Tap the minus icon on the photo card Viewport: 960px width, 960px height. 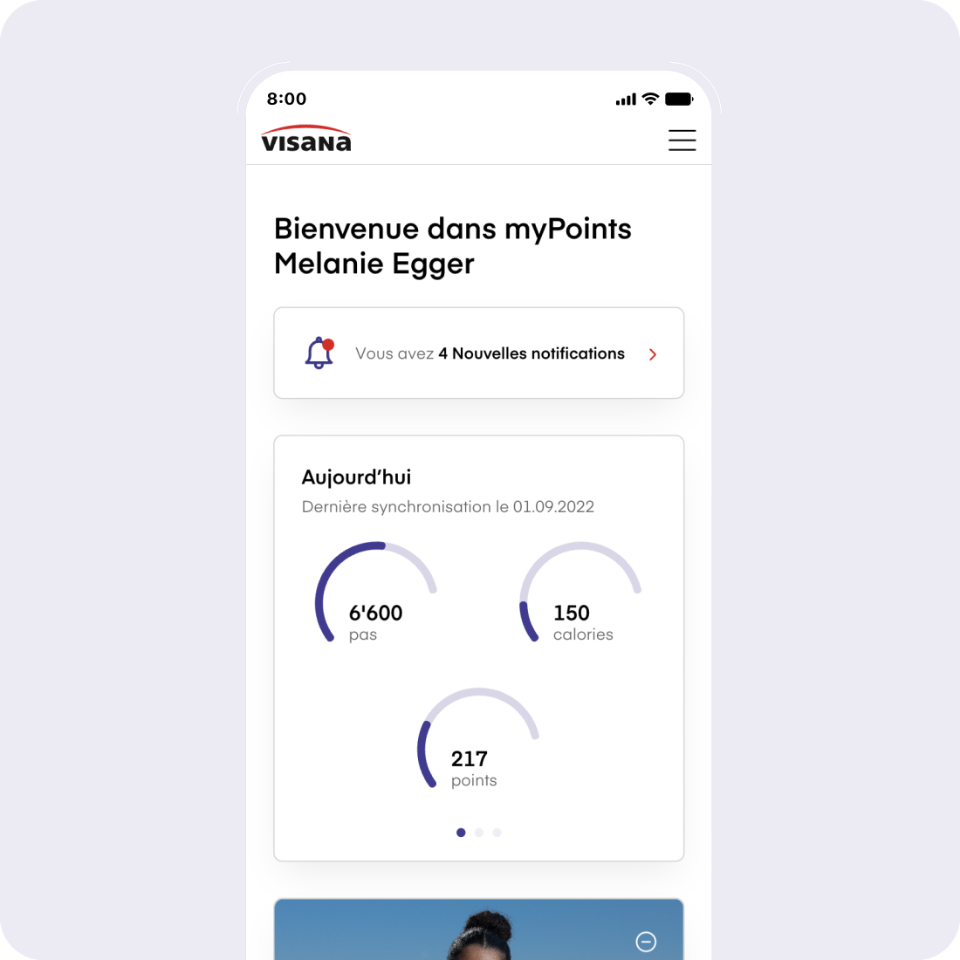[646, 941]
